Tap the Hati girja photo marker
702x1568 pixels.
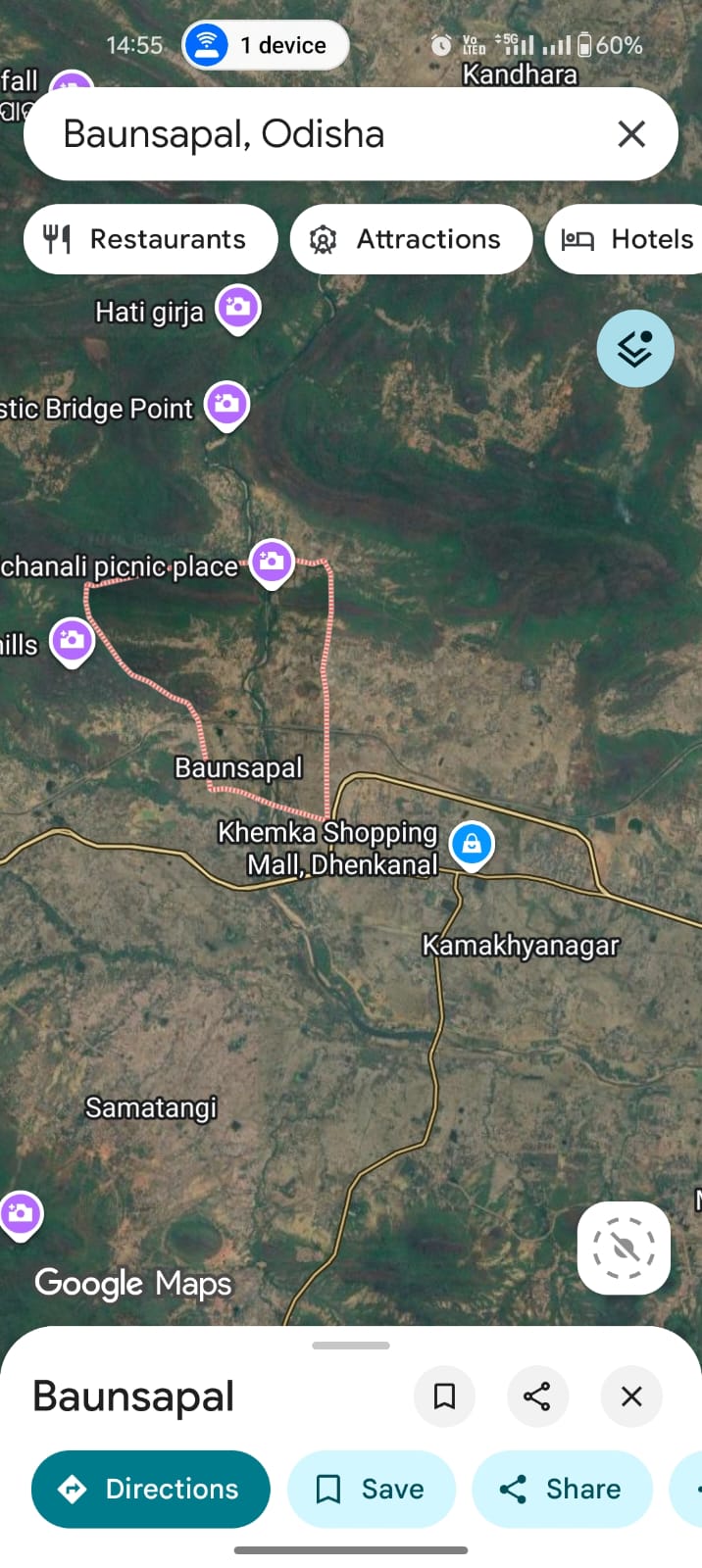click(238, 308)
